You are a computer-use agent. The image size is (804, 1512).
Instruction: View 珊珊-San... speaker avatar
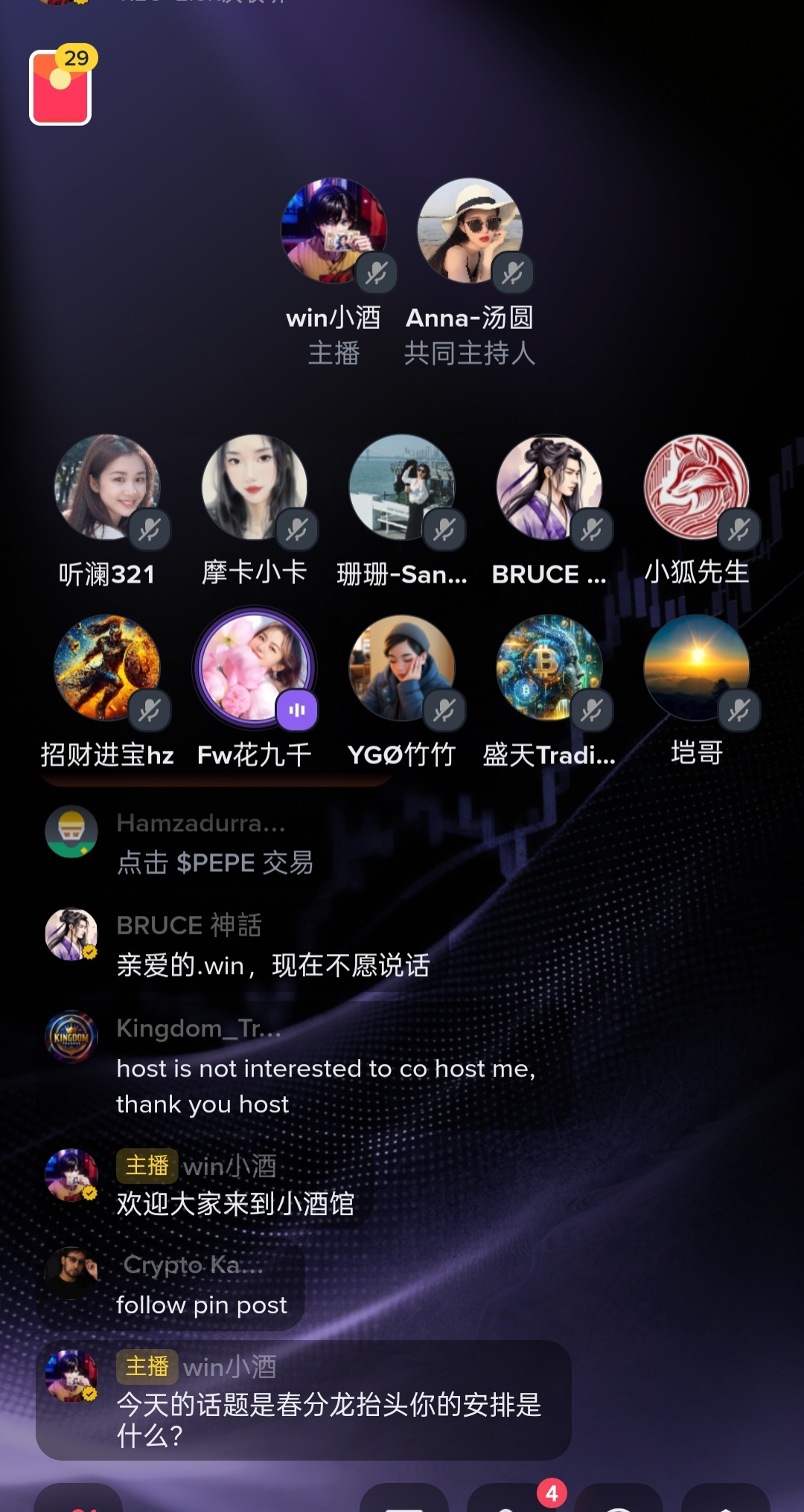point(402,487)
